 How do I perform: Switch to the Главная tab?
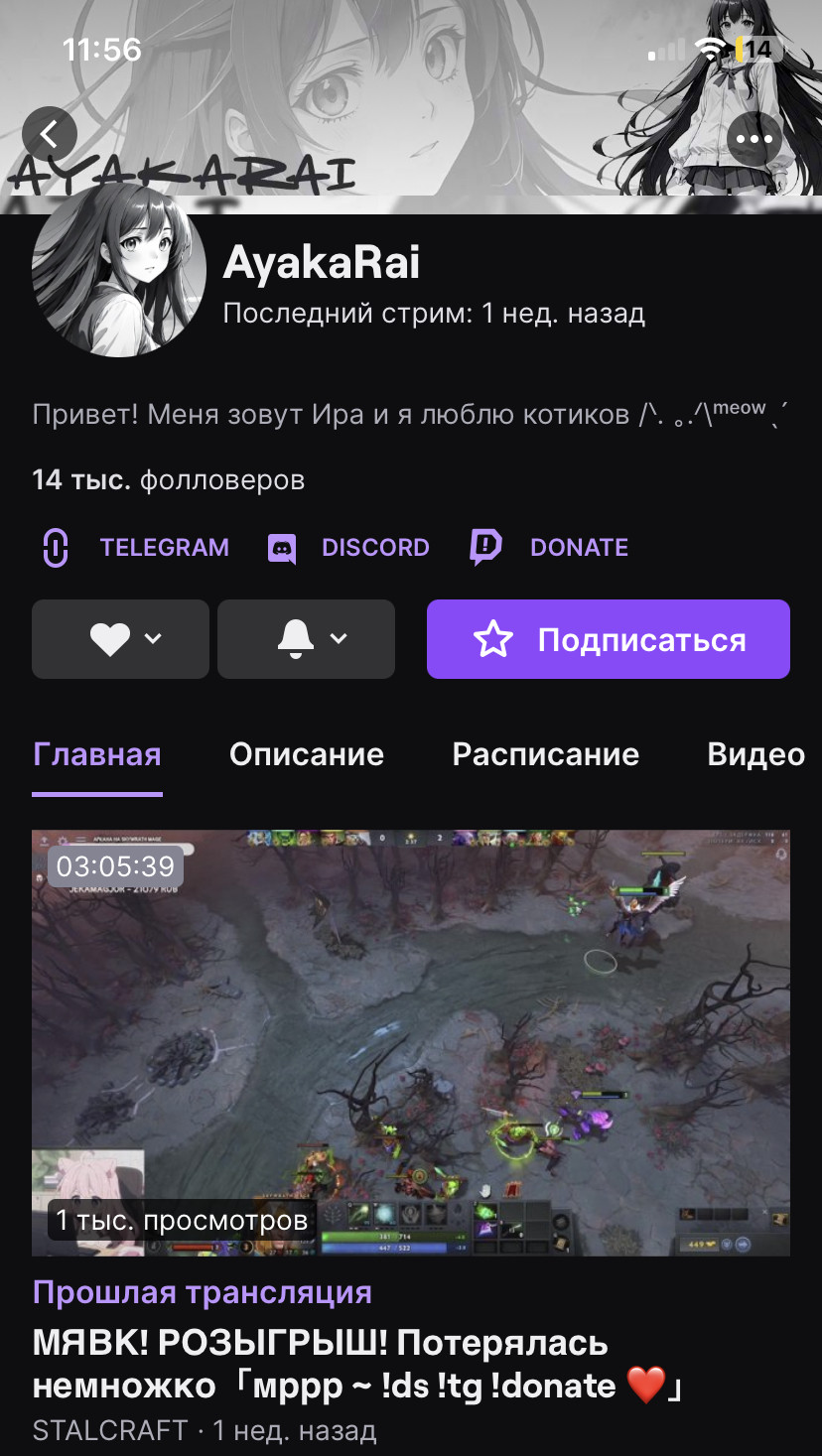(97, 755)
